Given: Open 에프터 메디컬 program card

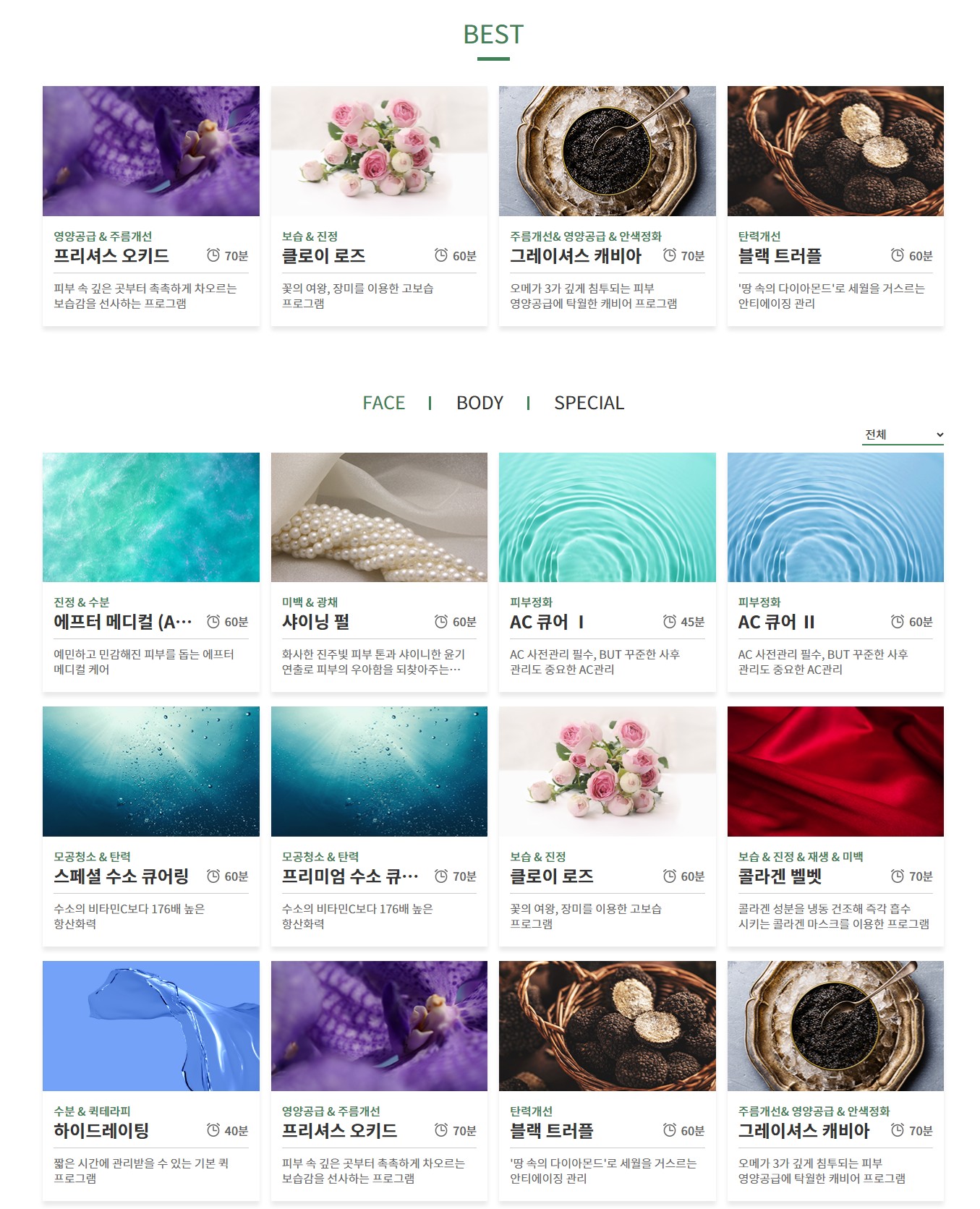Looking at the screenshot, I should pos(150,571).
